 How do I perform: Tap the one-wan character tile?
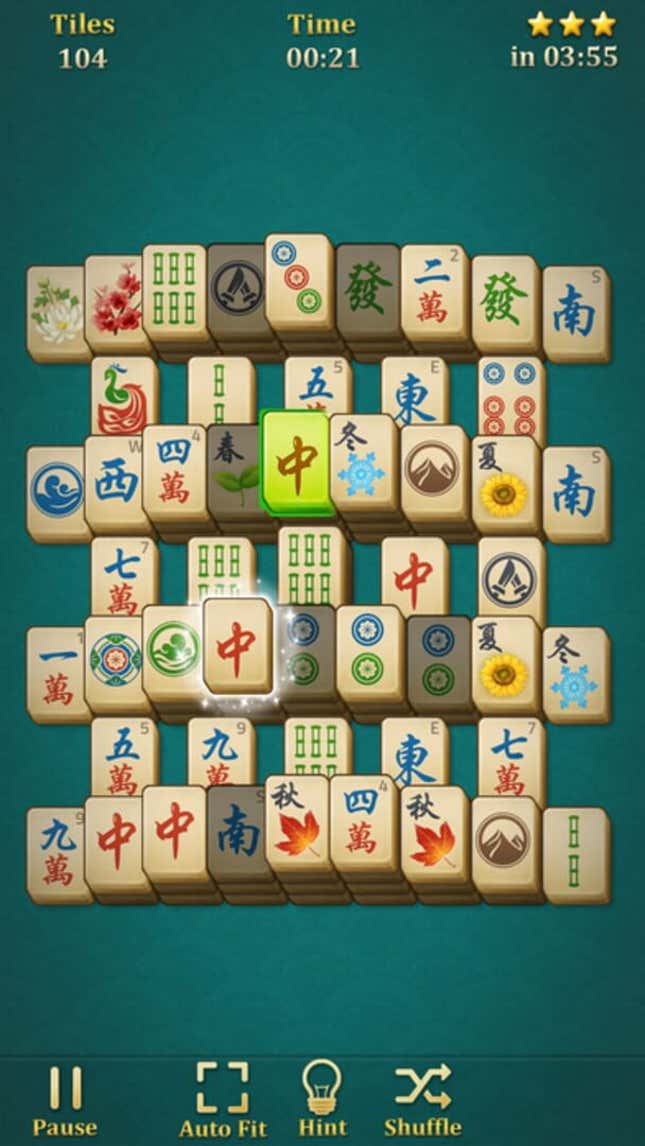point(54,671)
